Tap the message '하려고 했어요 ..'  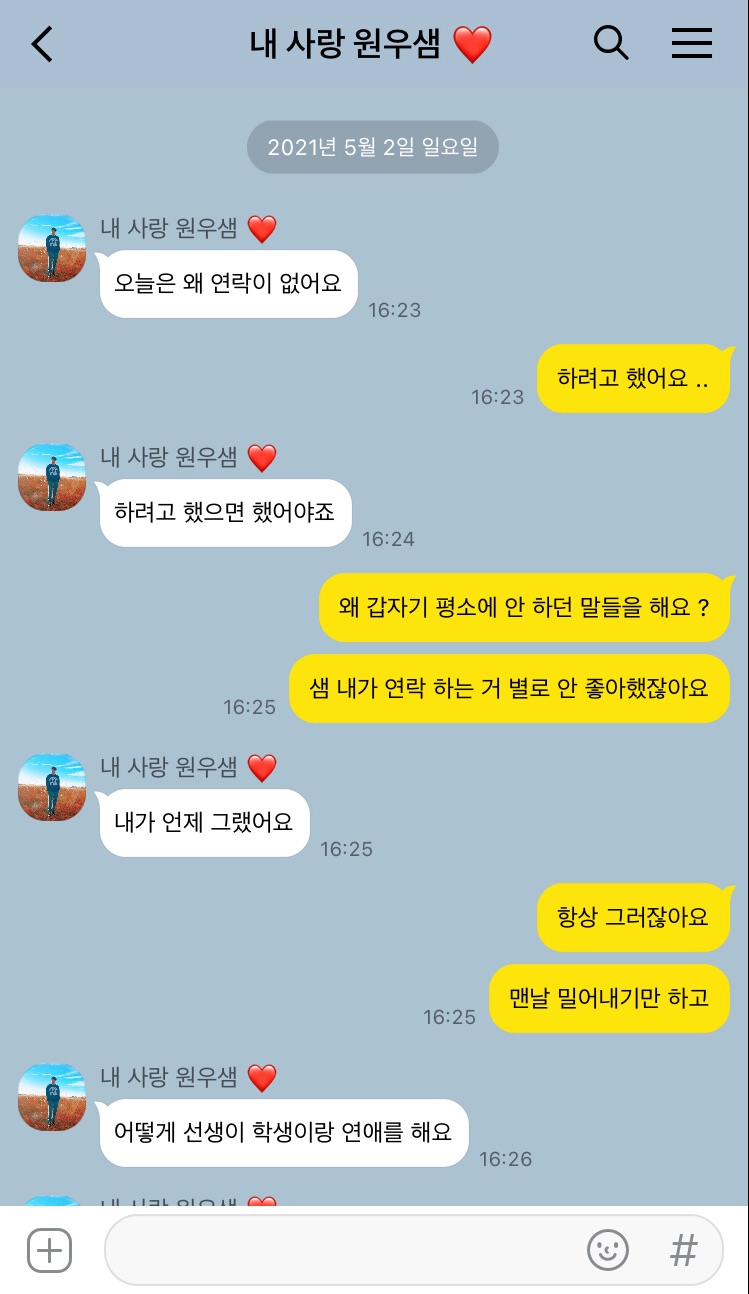634,378
